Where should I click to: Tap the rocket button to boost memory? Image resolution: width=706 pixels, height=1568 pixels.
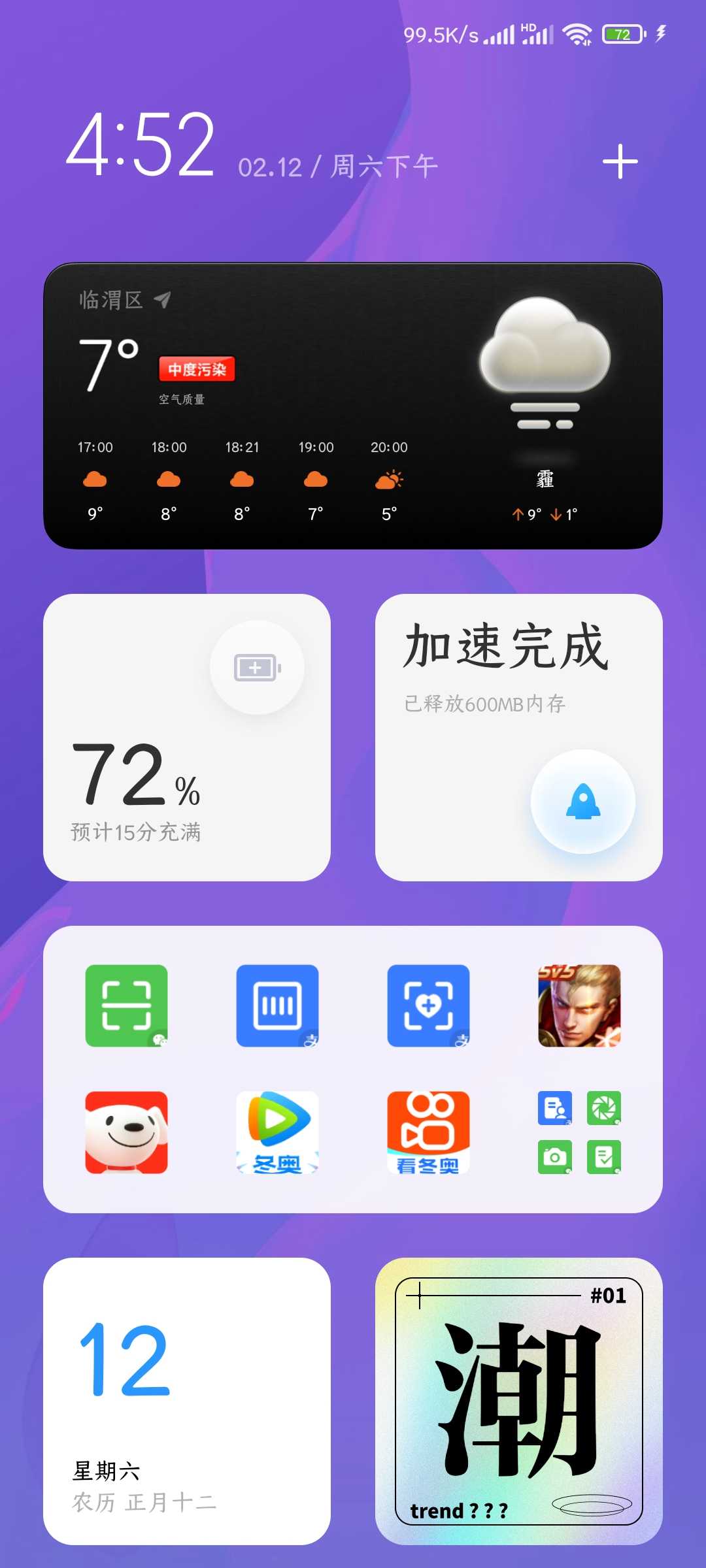583,802
